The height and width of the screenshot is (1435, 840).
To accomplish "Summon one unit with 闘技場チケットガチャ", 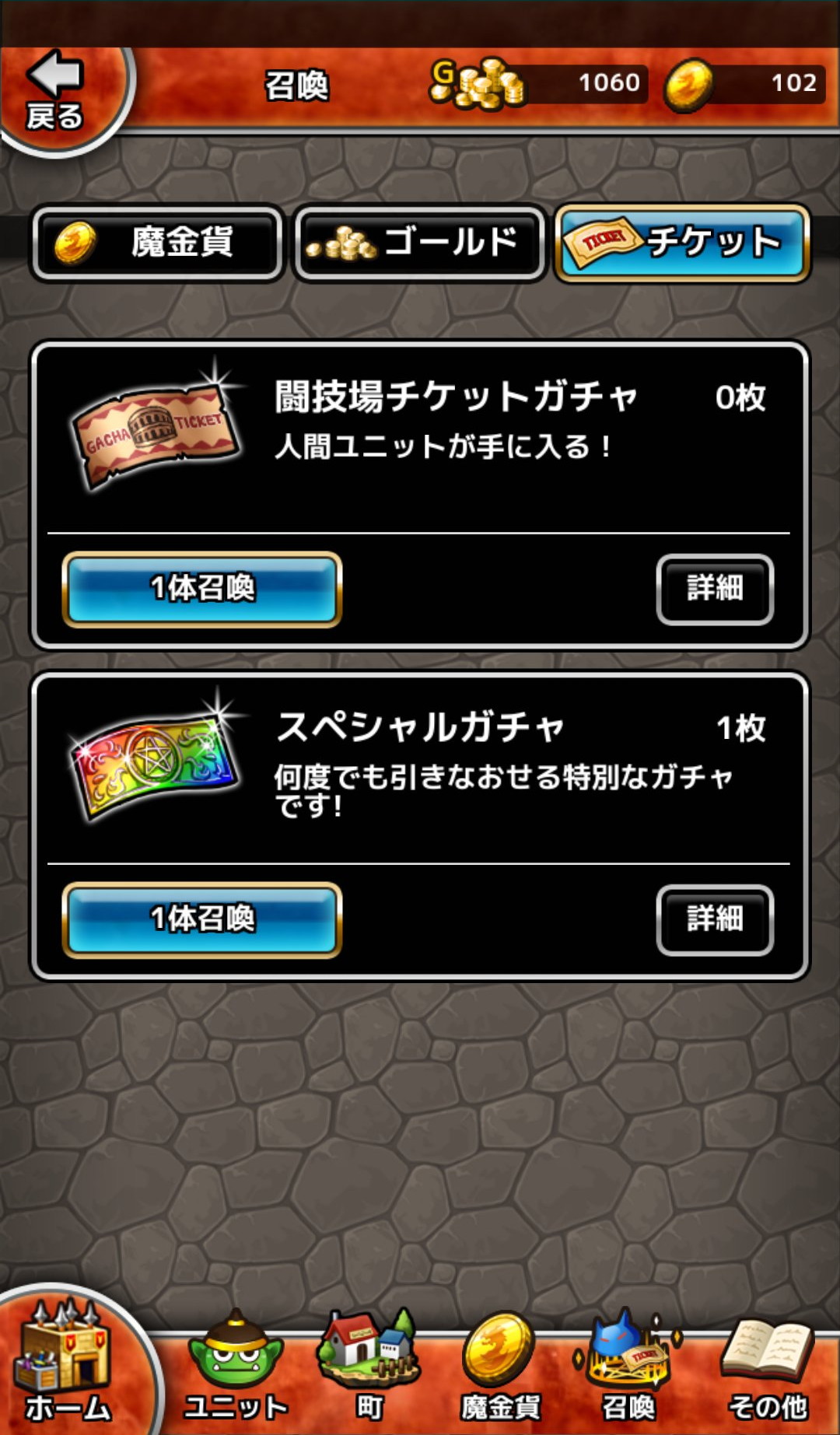I will pyautogui.click(x=202, y=589).
